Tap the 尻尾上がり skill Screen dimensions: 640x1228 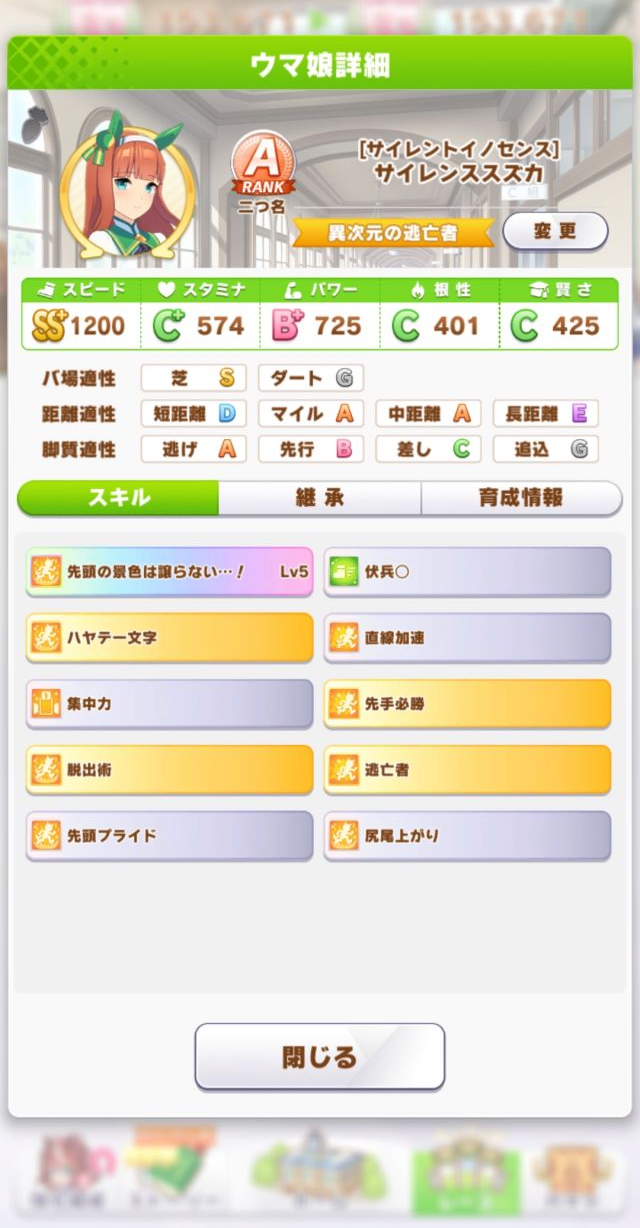pyautogui.click(x=467, y=835)
